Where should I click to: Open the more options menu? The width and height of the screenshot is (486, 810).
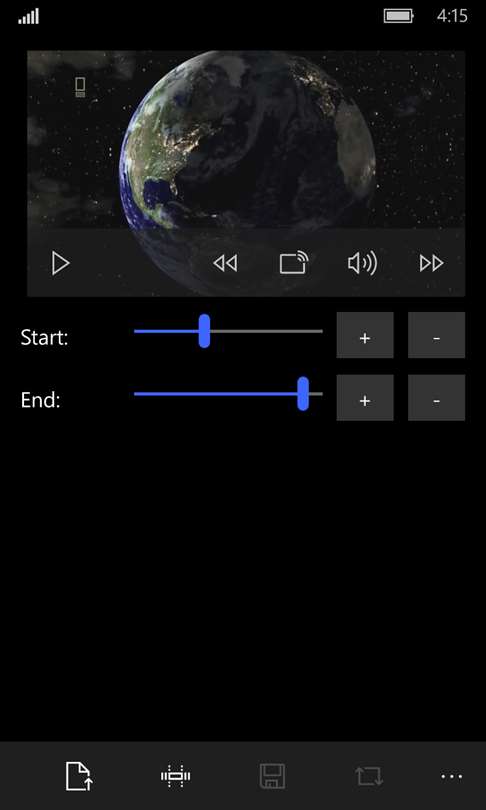452,776
